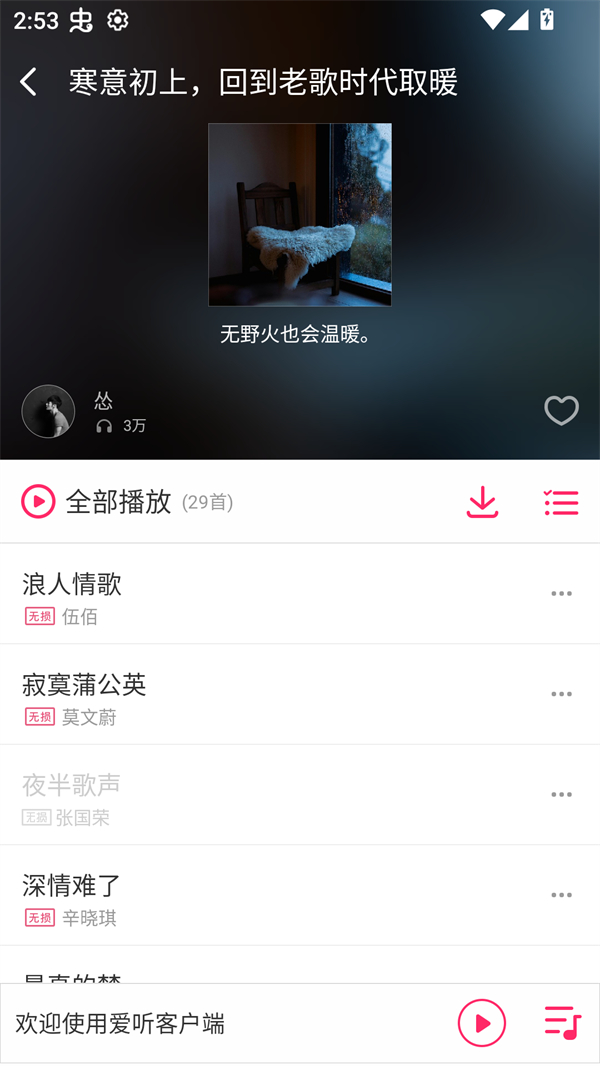Open the playlist creator's avatar
The width and height of the screenshot is (600, 1066).
(48, 411)
